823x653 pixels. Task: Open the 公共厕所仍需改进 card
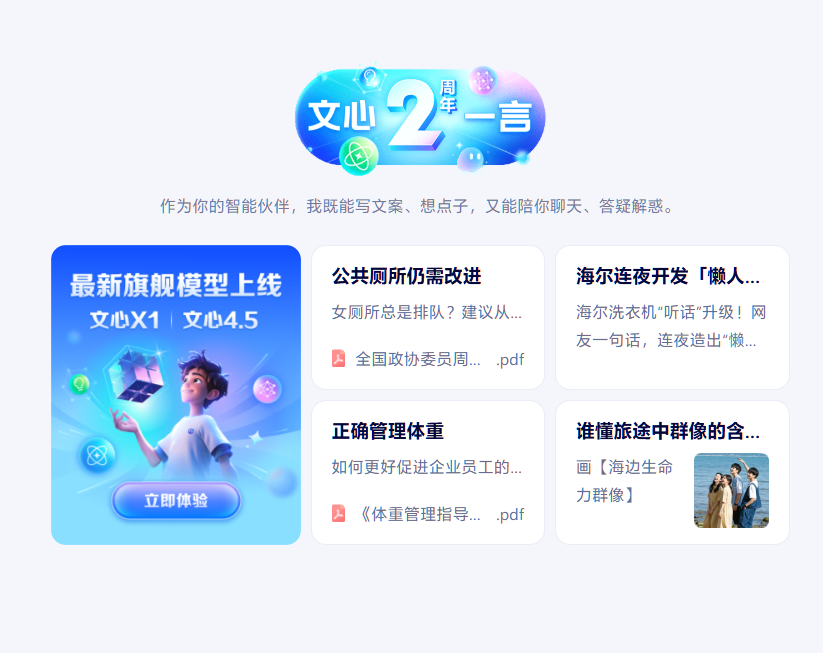(428, 316)
